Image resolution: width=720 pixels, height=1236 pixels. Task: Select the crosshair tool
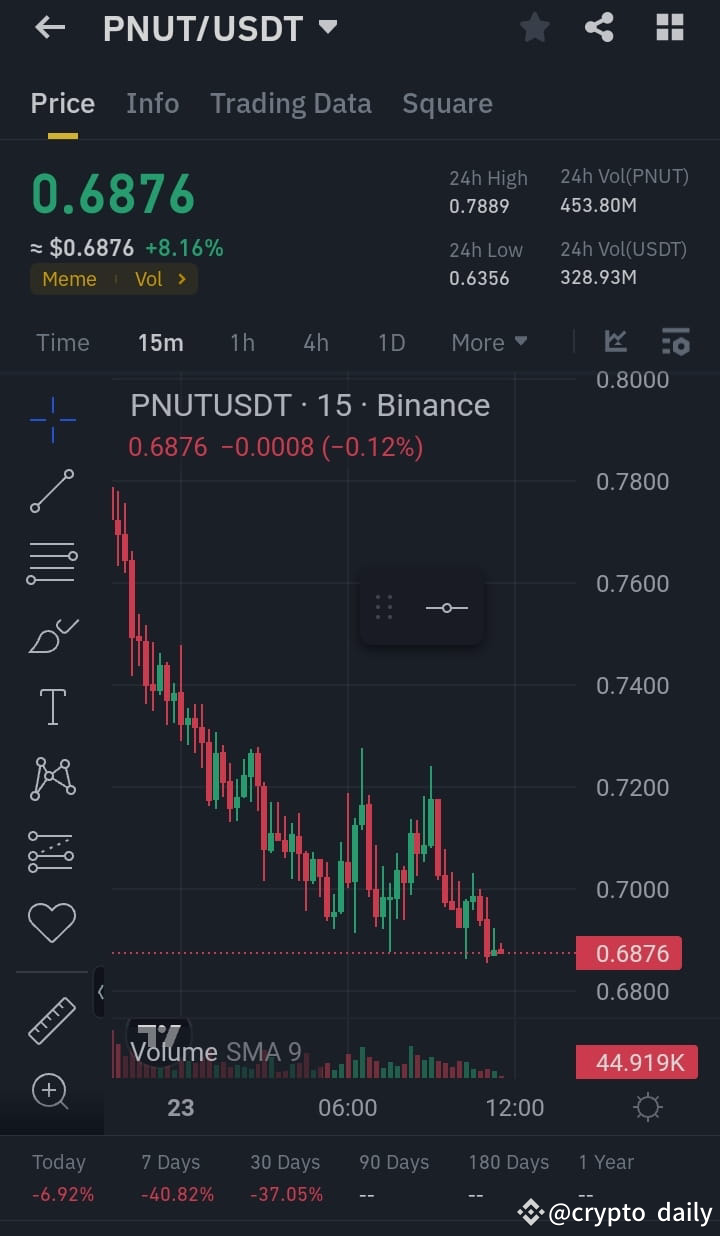[x=51, y=419]
